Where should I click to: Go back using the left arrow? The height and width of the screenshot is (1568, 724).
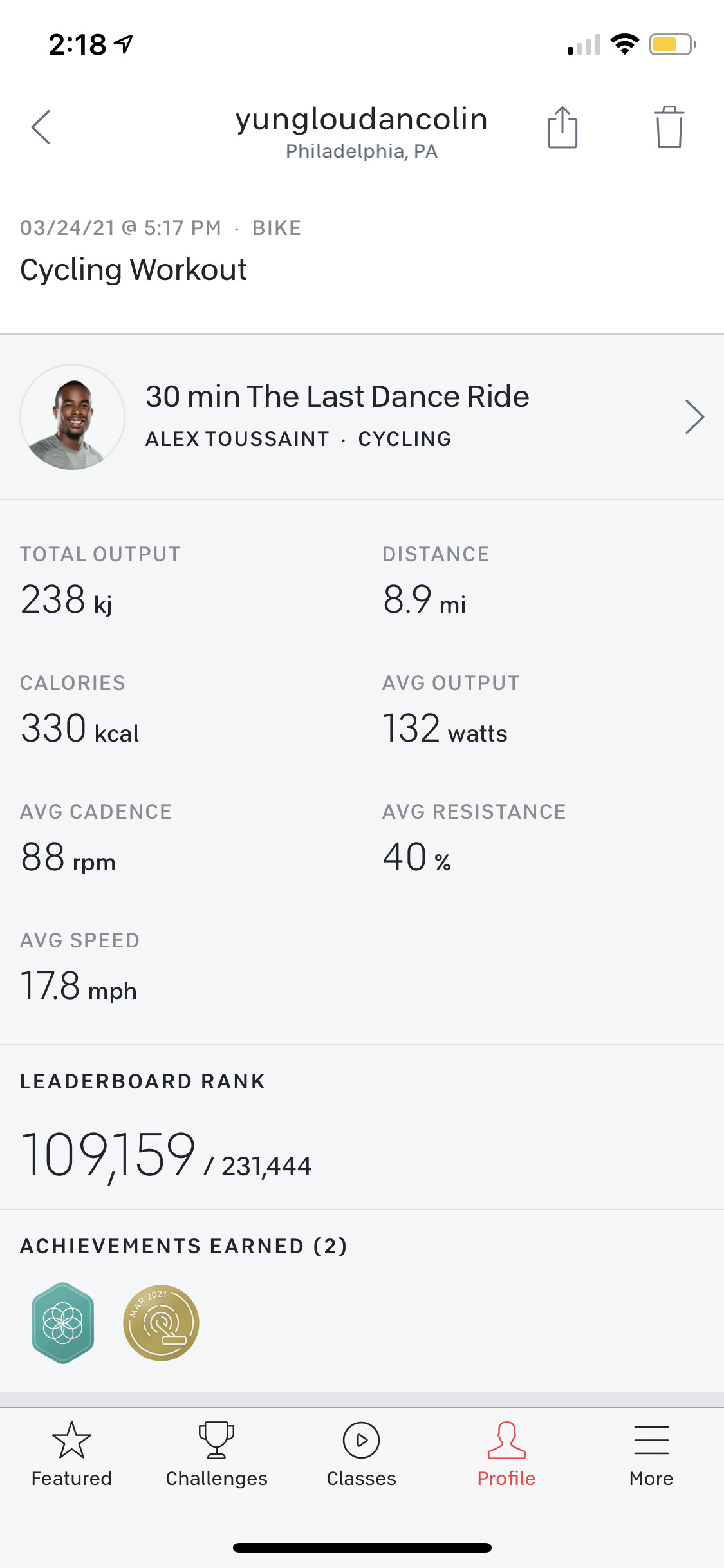(41, 127)
